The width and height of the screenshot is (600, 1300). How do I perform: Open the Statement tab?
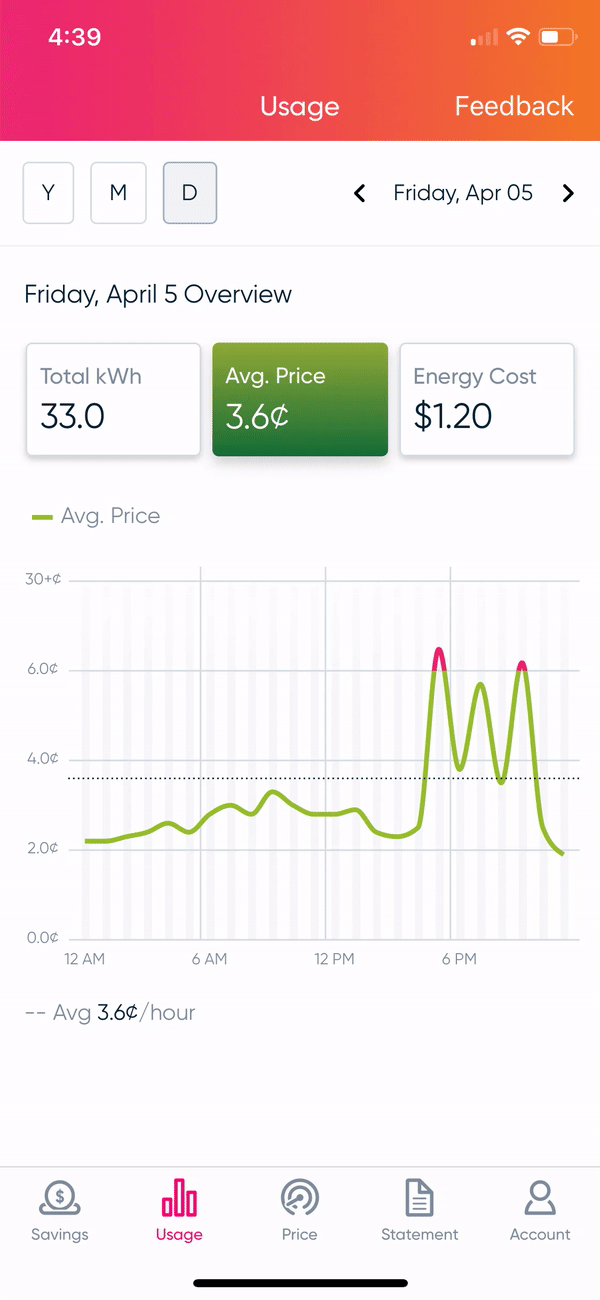pos(420,1210)
